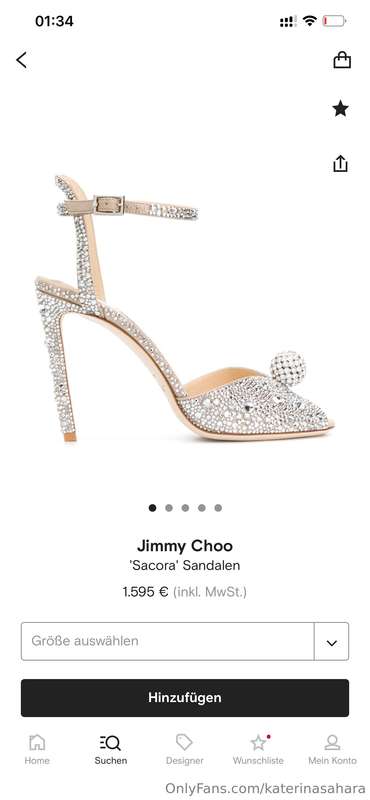Go back with the top-left arrow
370x800 pixels.
pos(21,60)
